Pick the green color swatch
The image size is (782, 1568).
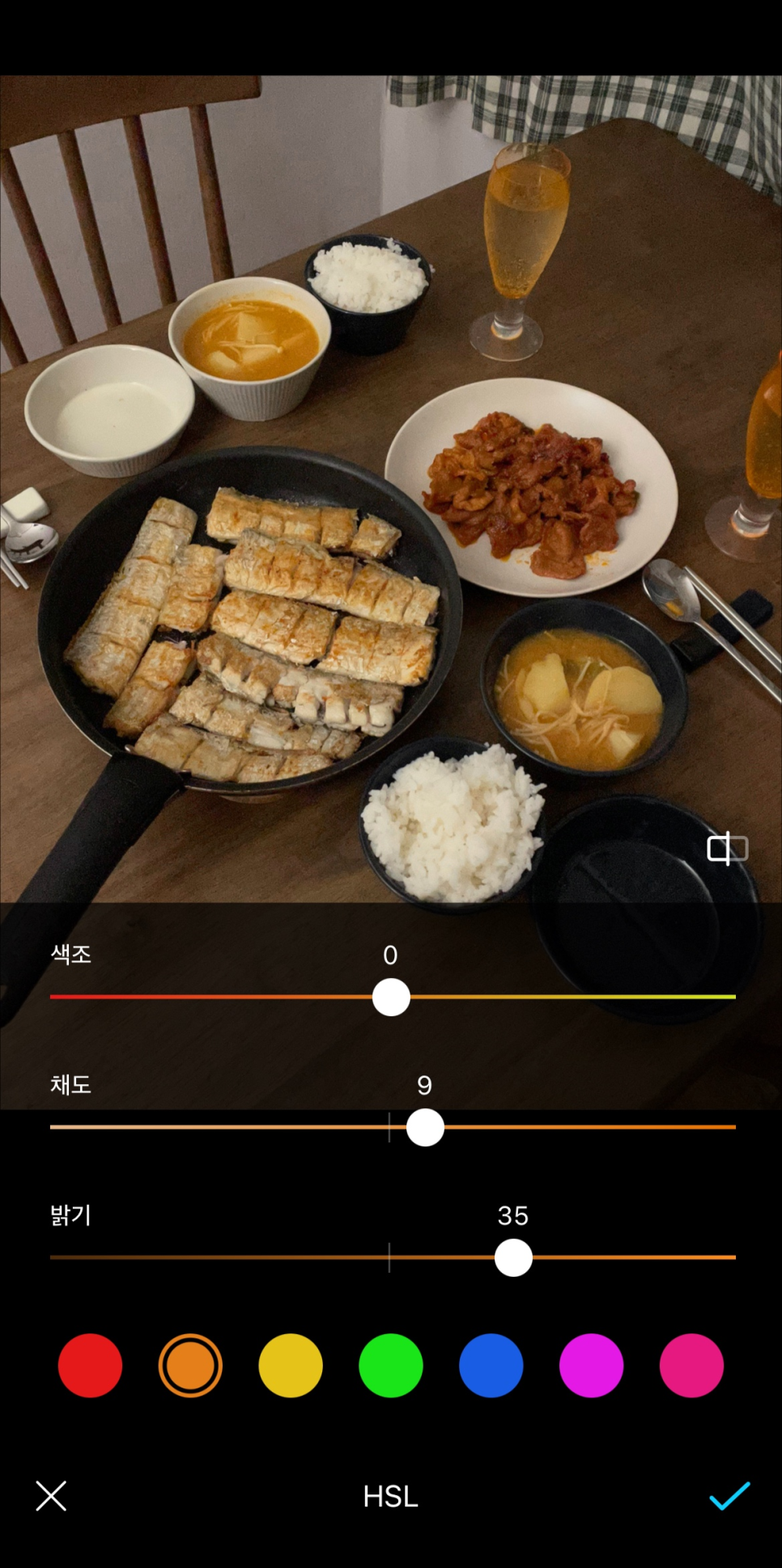(x=391, y=1366)
